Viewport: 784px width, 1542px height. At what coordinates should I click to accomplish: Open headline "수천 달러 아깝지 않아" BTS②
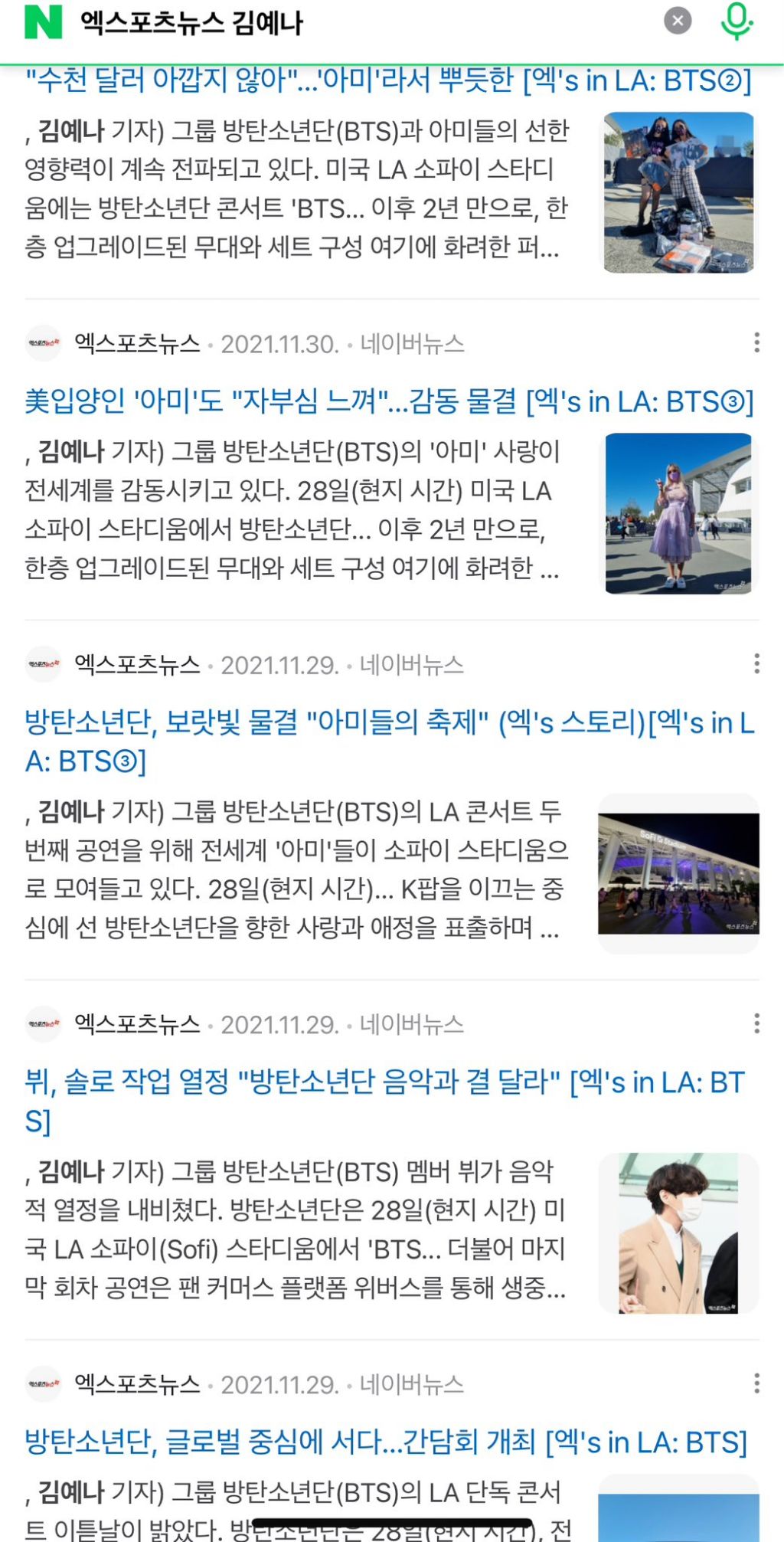[x=388, y=80]
